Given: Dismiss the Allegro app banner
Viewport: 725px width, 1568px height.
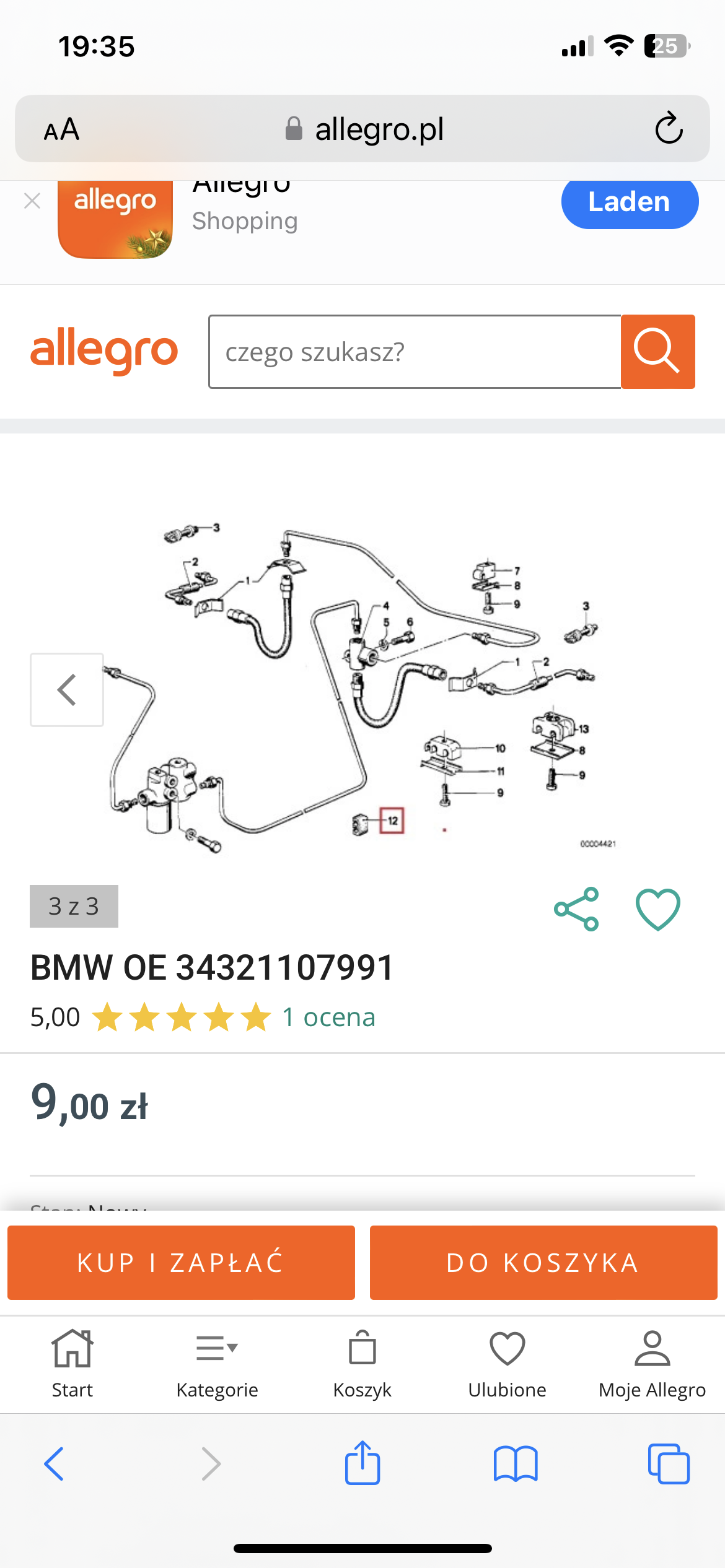Looking at the screenshot, I should (x=32, y=201).
